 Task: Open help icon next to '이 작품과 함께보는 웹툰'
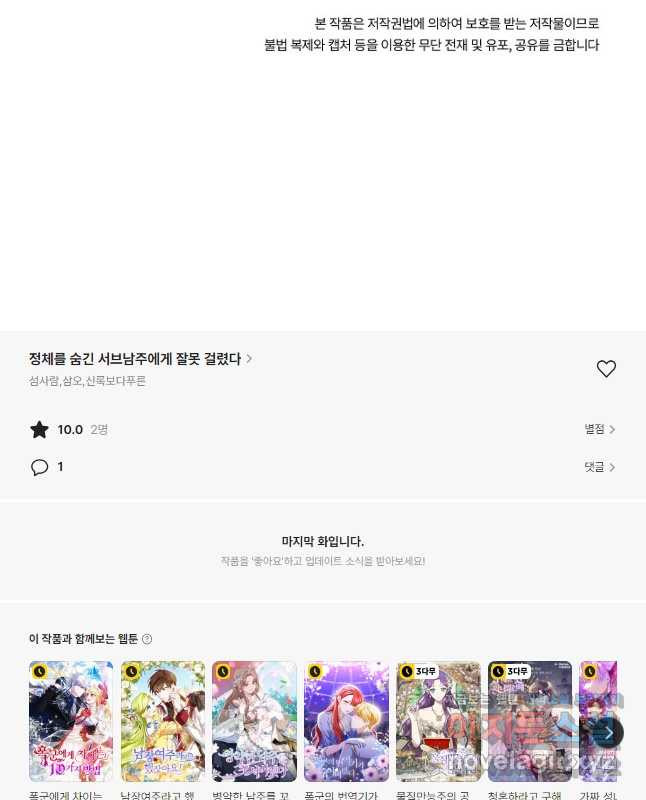point(147,639)
